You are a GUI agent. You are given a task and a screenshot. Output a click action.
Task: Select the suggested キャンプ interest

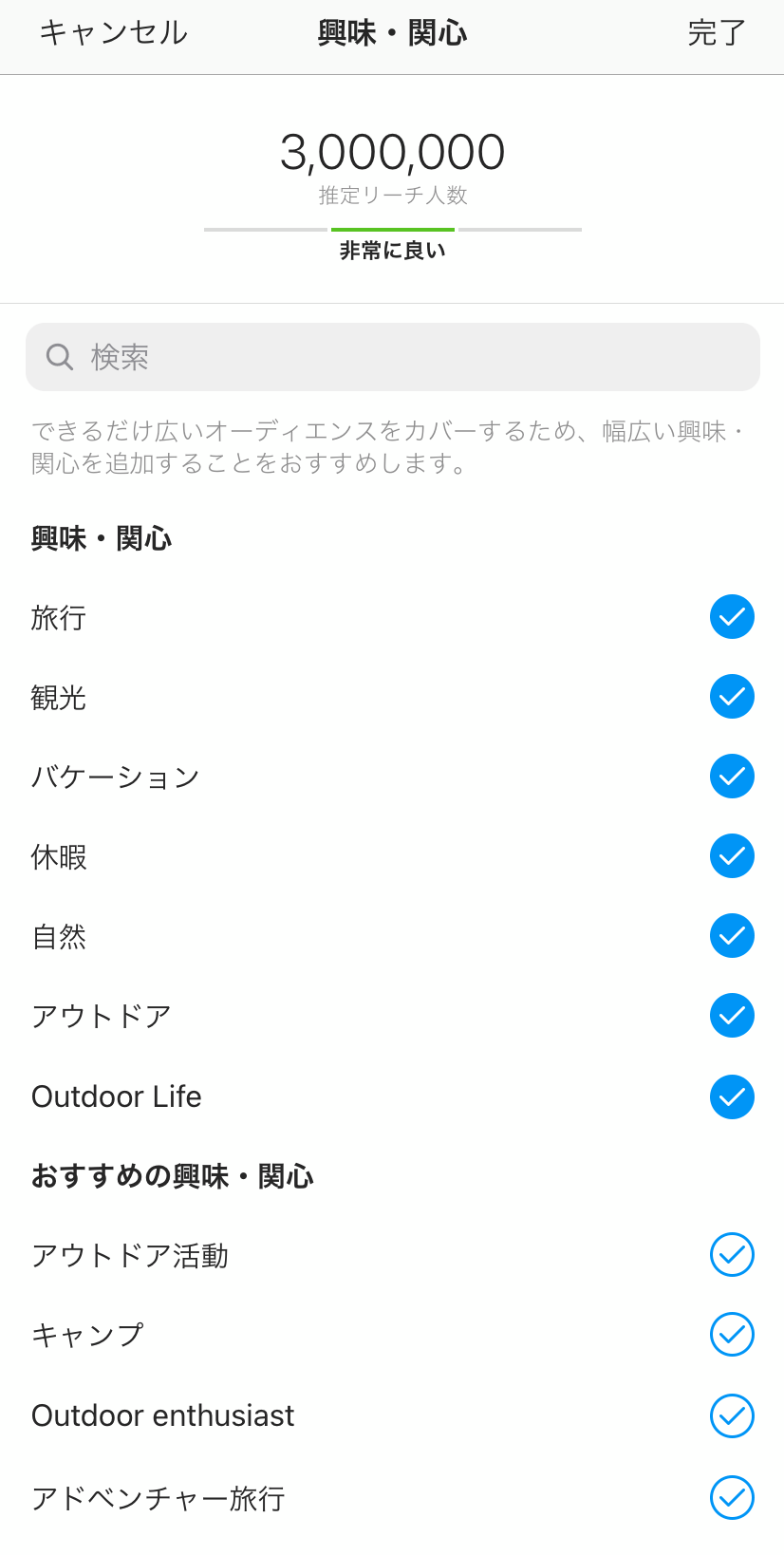(732, 1335)
